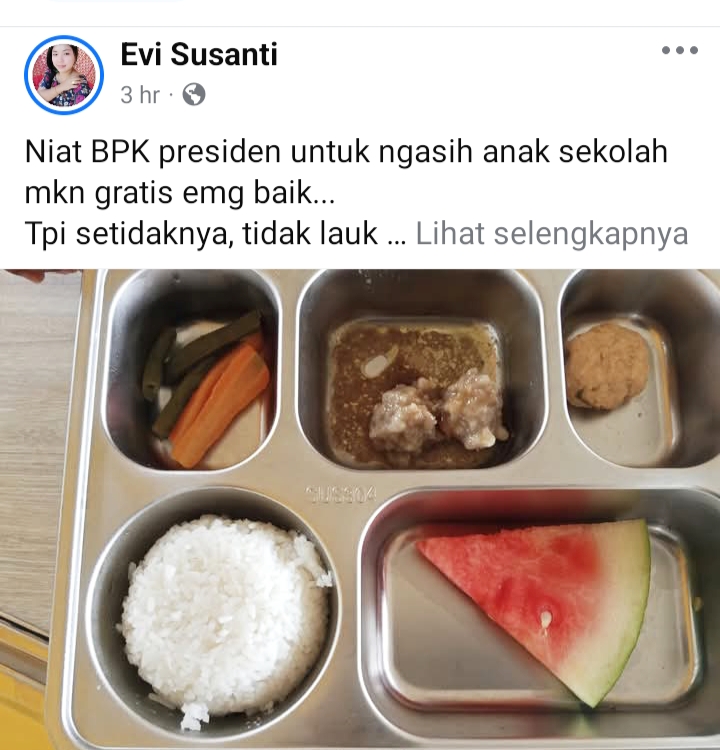Open Evi Susanti's profile picture
The width and height of the screenshot is (720, 750).
(x=64, y=75)
